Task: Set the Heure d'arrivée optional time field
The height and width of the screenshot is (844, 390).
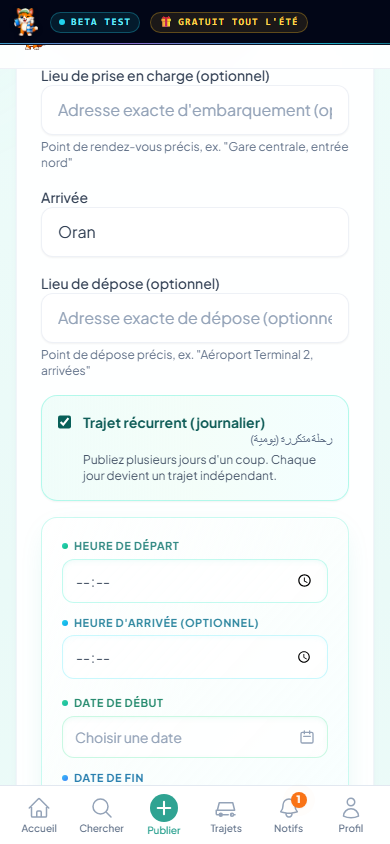Action: coord(195,657)
